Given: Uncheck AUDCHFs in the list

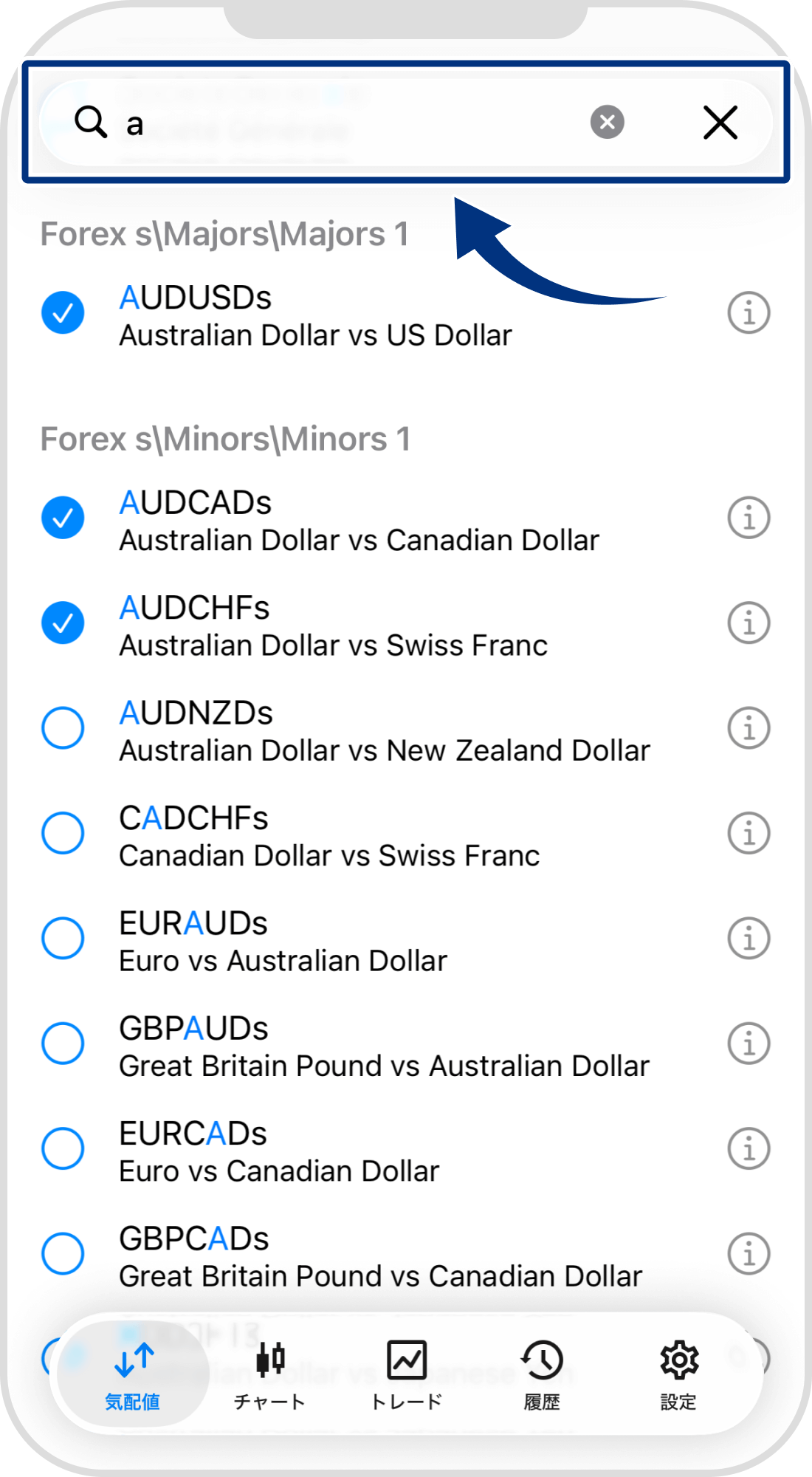Looking at the screenshot, I should (63, 623).
